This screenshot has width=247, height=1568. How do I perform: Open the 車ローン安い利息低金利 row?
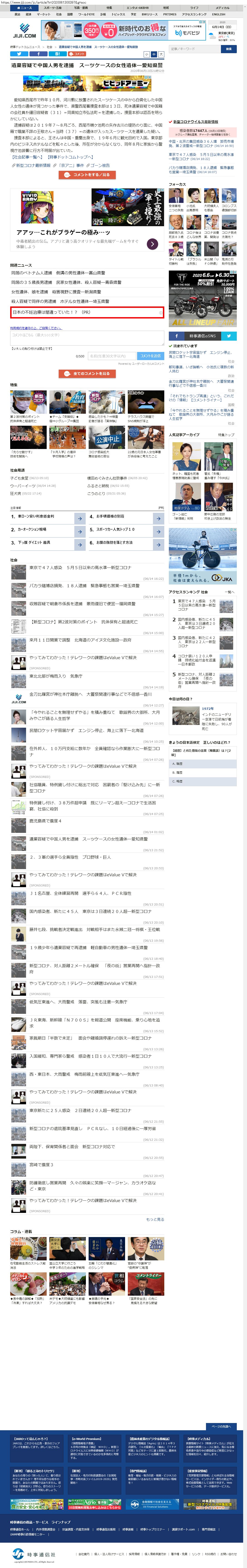coord(43,516)
